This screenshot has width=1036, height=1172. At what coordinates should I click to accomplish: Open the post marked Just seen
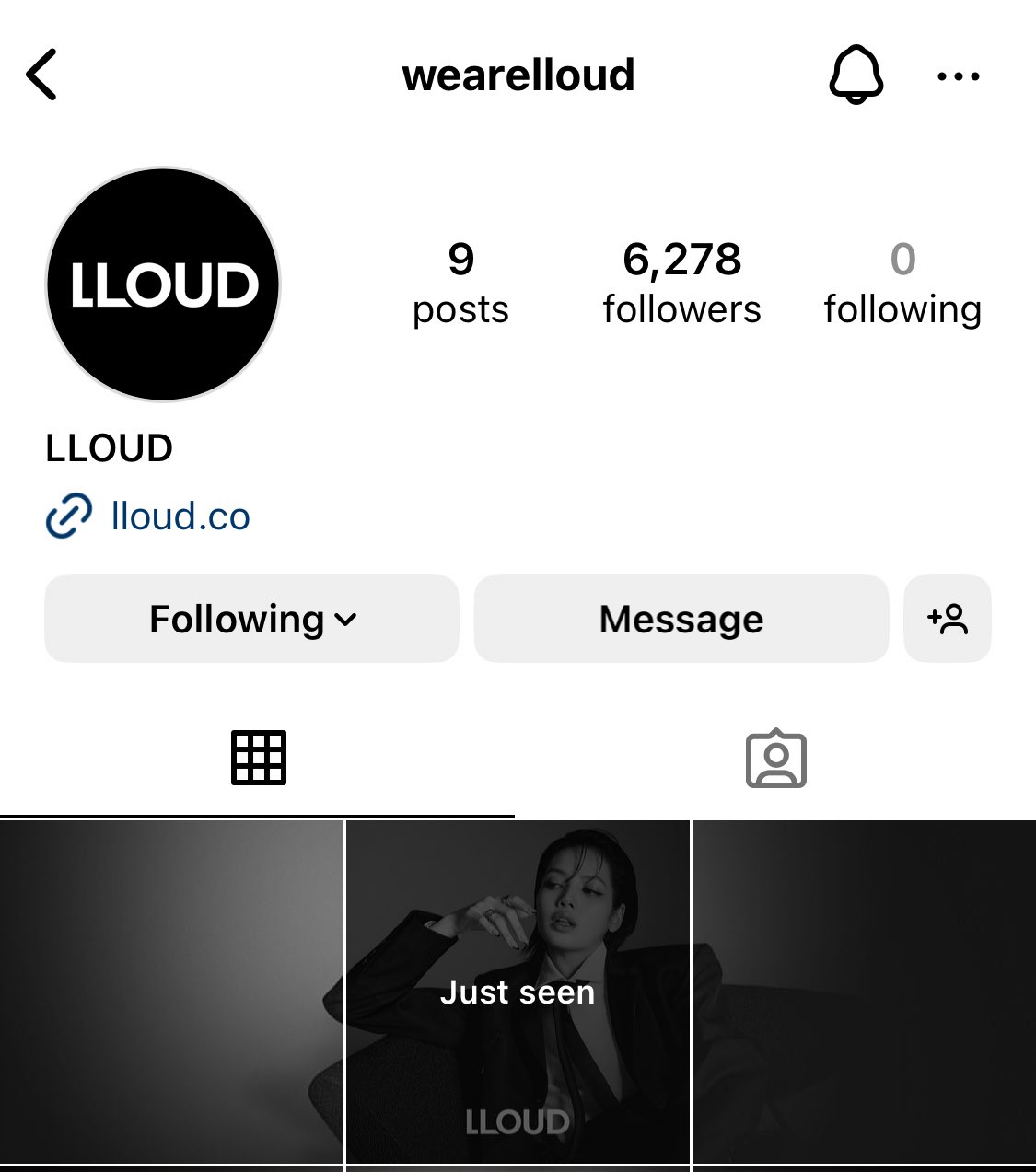(518, 992)
